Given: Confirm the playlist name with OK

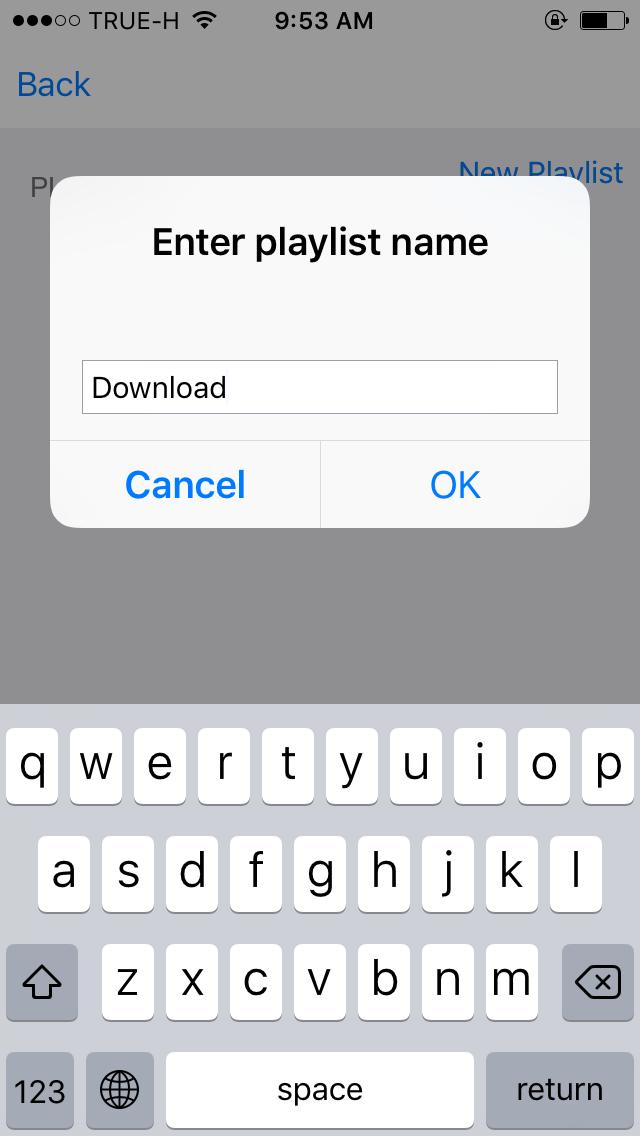Looking at the screenshot, I should point(455,485).
